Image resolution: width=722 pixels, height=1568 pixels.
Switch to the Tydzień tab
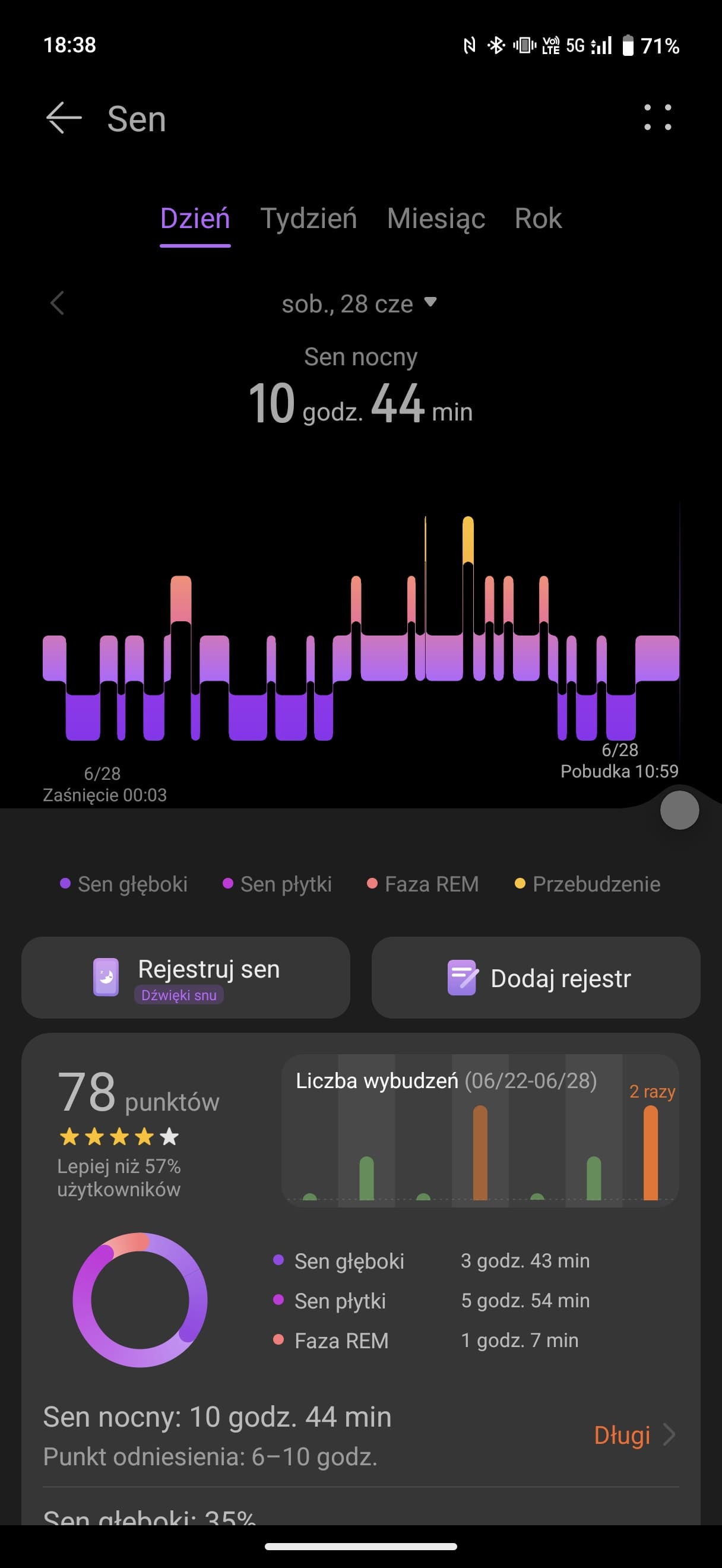coord(308,219)
